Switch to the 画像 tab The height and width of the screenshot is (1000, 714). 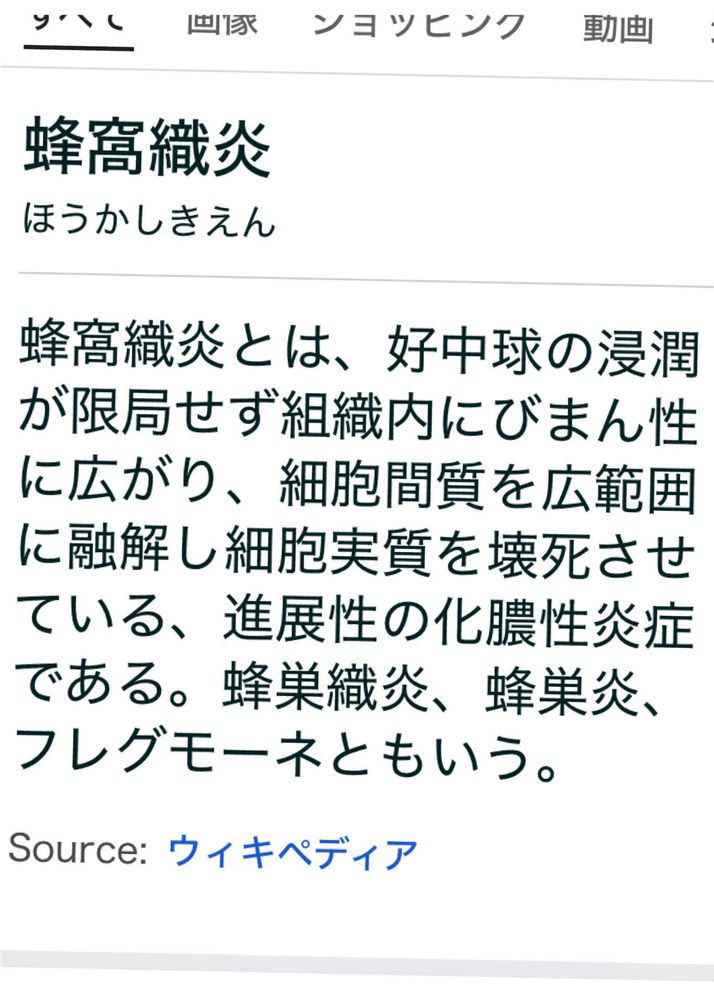tap(222, 22)
